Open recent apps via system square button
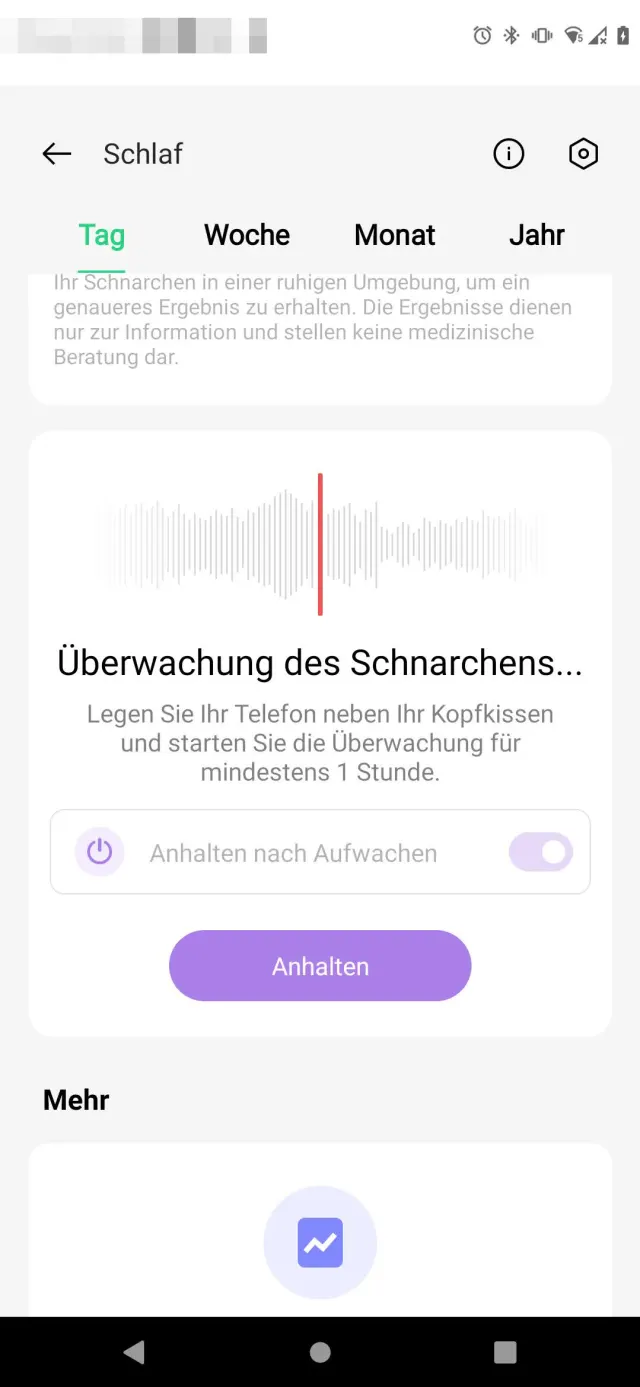640x1387 pixels. tap(505, 1352)
